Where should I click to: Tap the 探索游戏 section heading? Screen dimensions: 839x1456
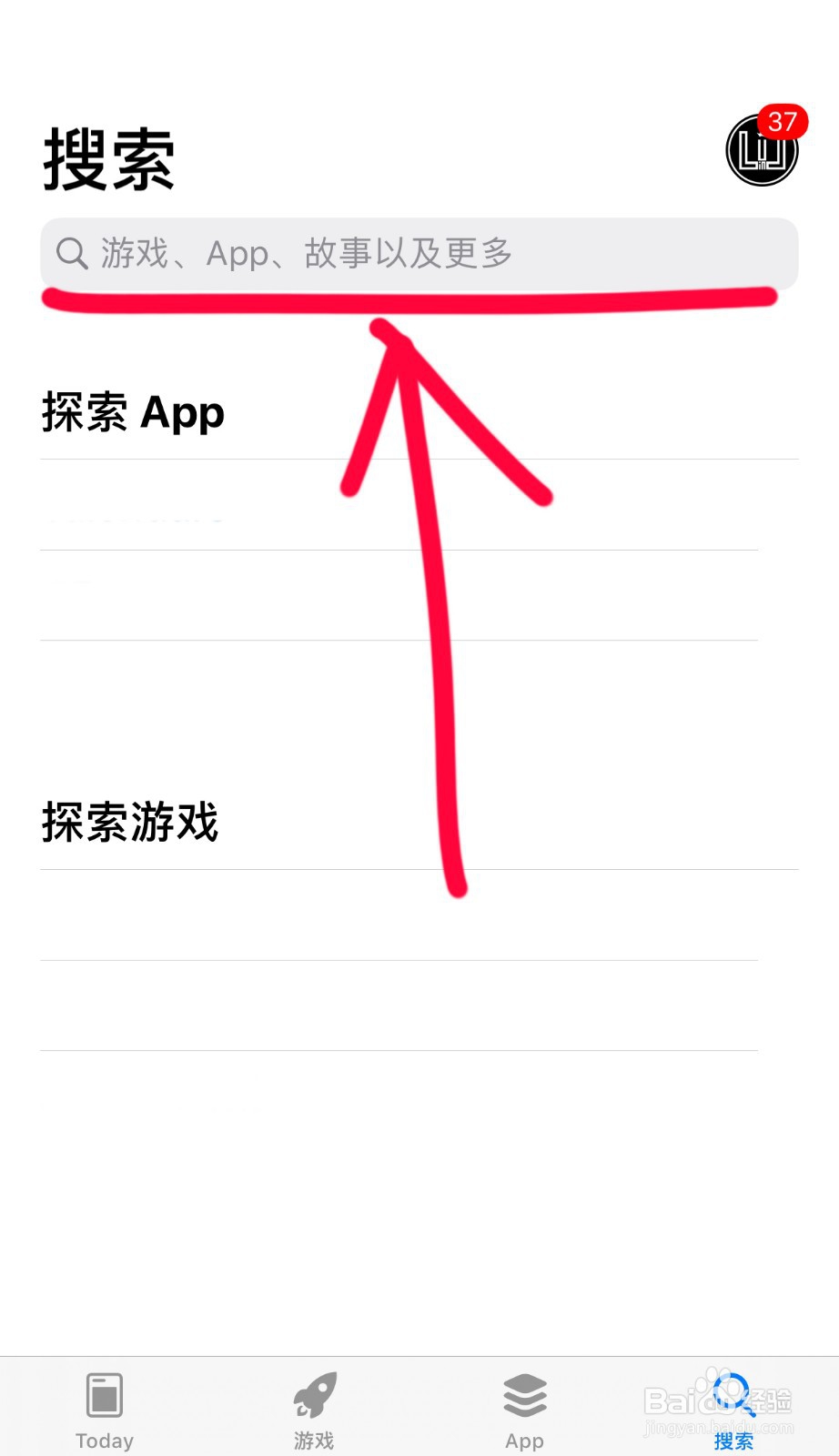[129, 822]
